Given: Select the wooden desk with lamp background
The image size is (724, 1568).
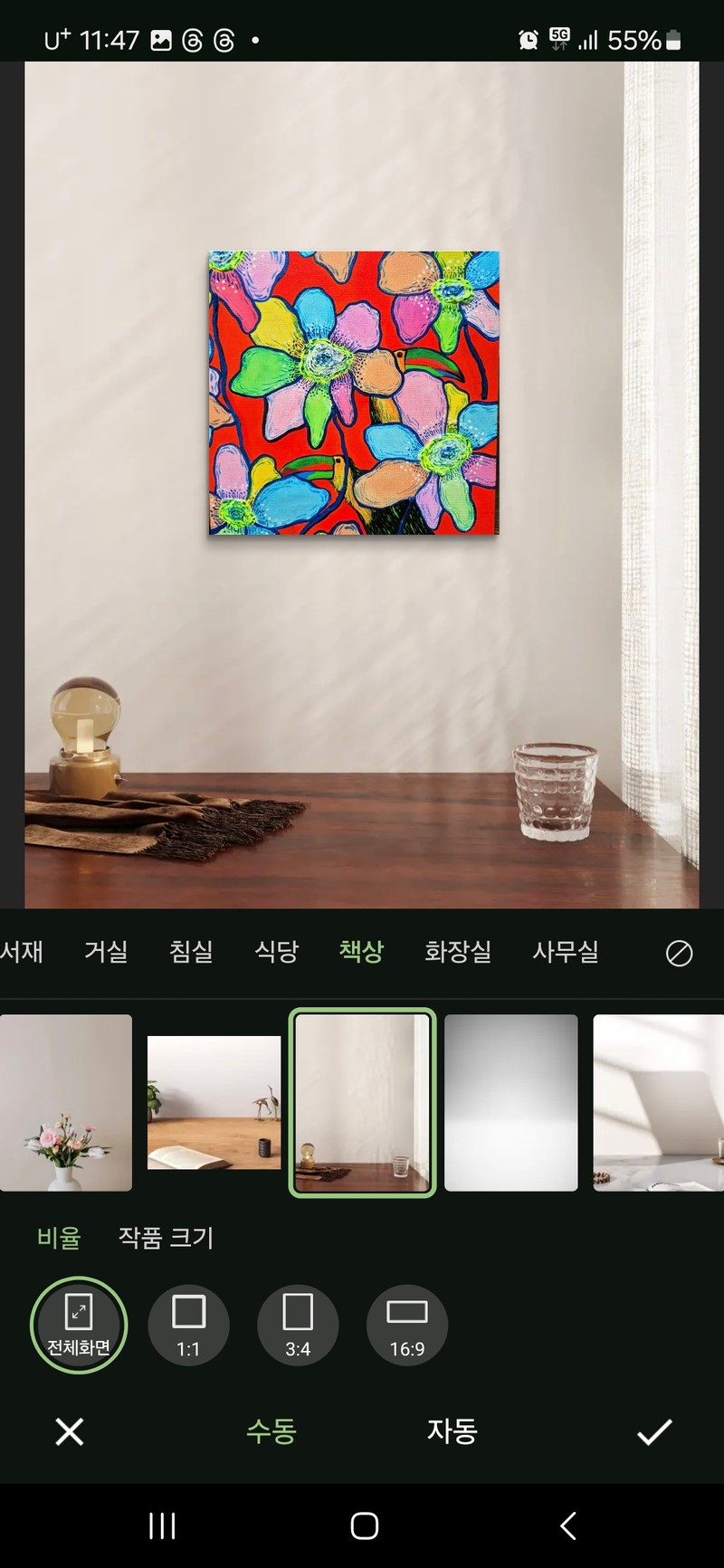Looking at the screenshot, I should pyautogui.click(x=362, y=1102).
